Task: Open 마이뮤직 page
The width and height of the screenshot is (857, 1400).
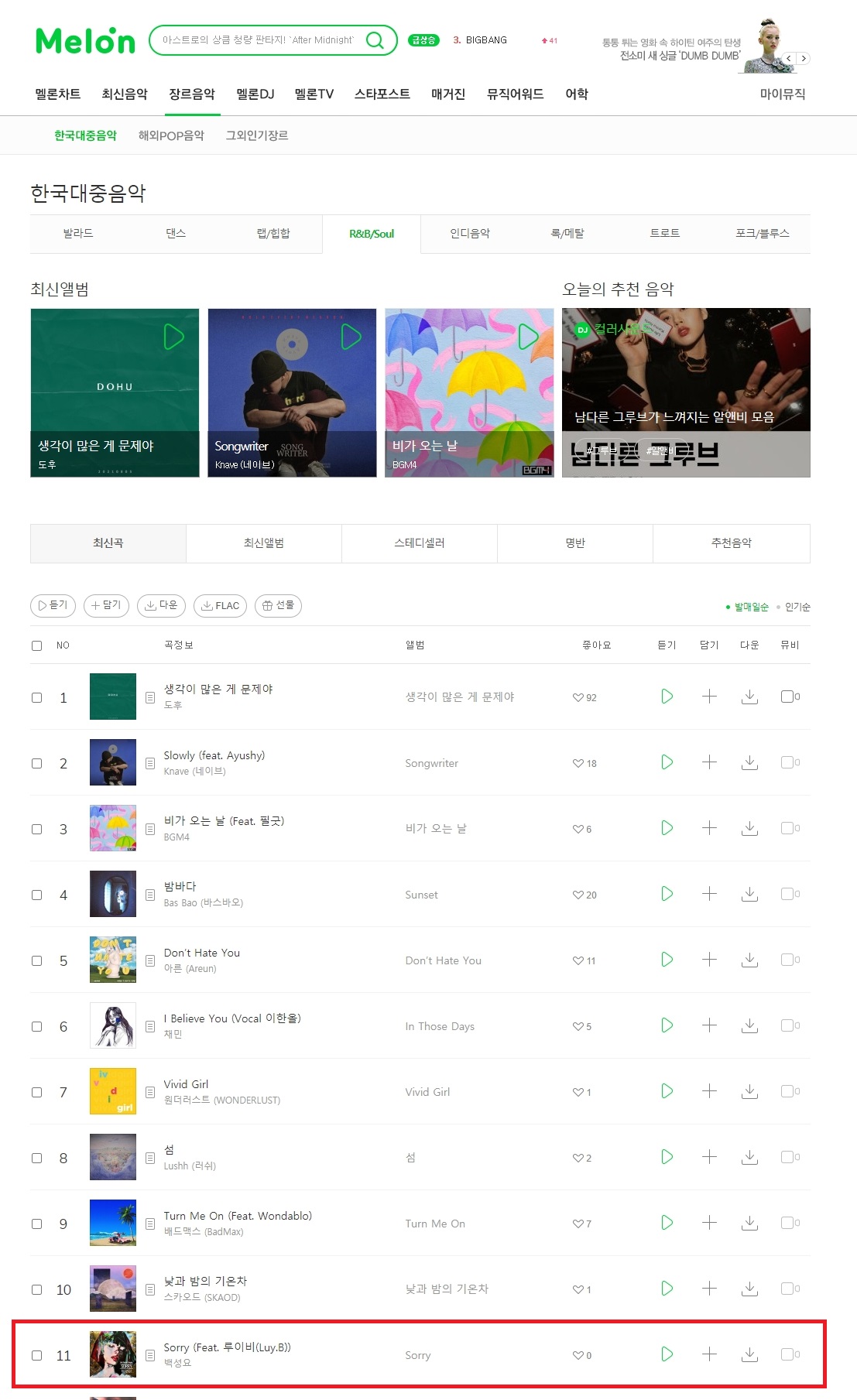Action: [x=782, y=94]
